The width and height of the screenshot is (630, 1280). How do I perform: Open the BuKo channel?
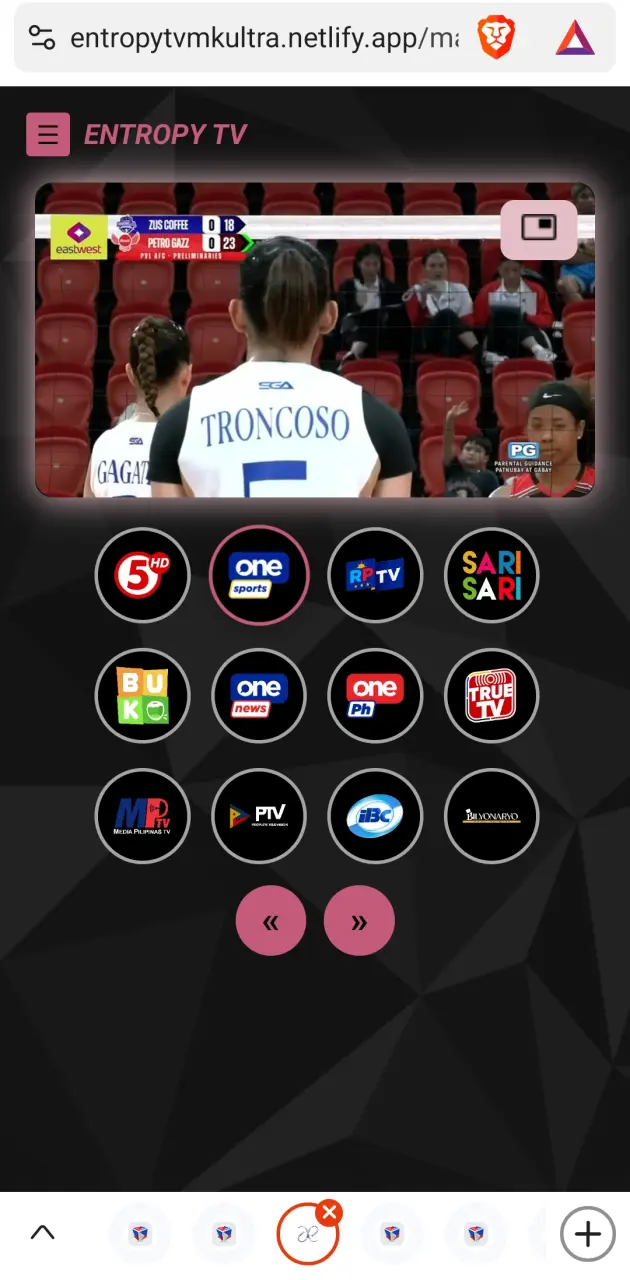[x=143, y=695]
